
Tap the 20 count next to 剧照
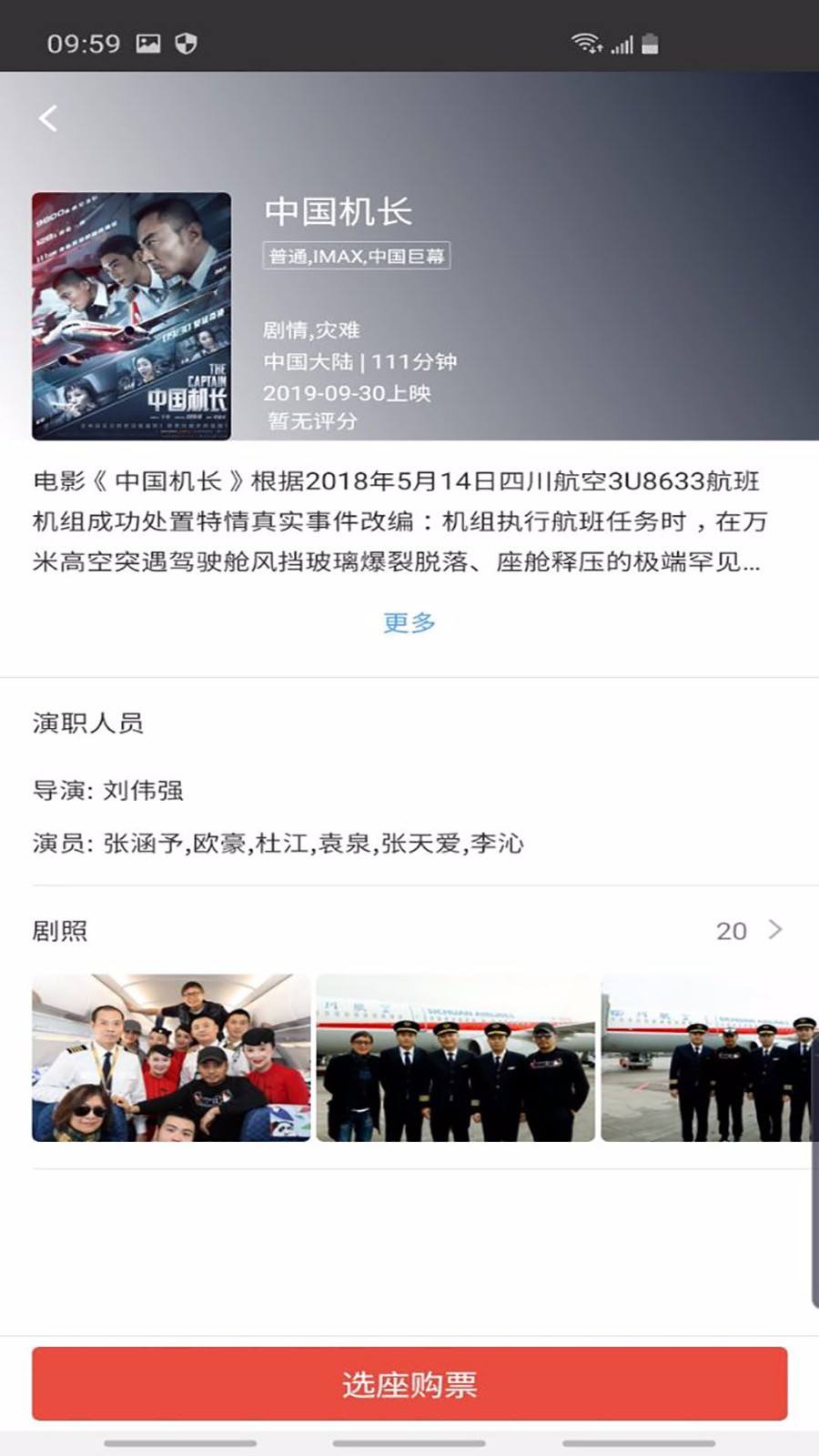pyautogui.click(x=729, y=930)
